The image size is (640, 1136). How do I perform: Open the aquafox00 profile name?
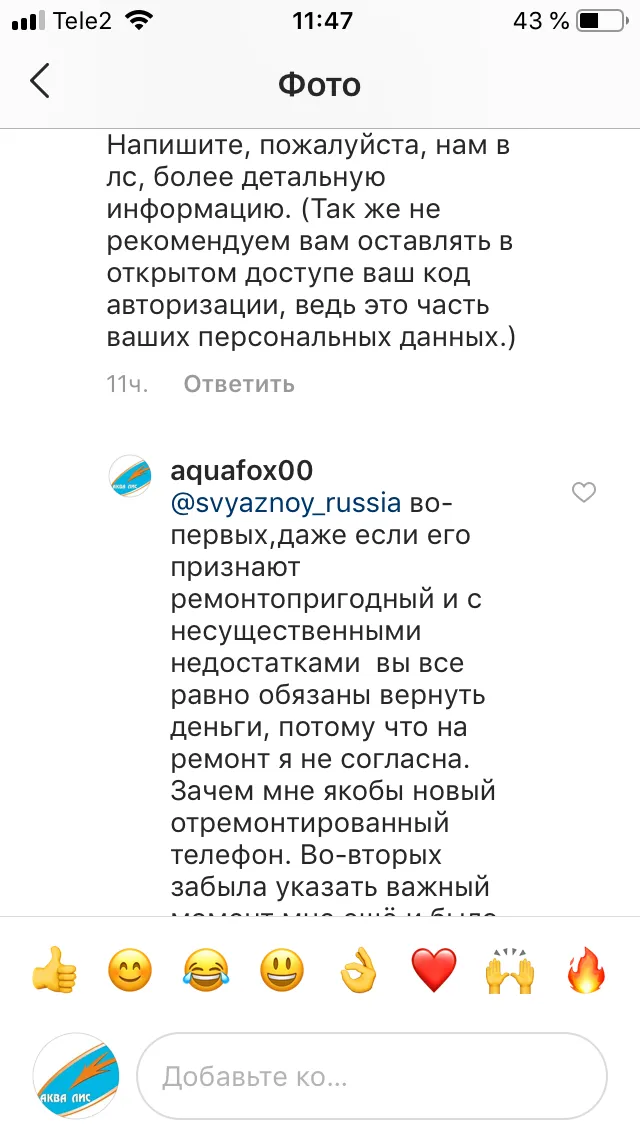pos(241,471)
